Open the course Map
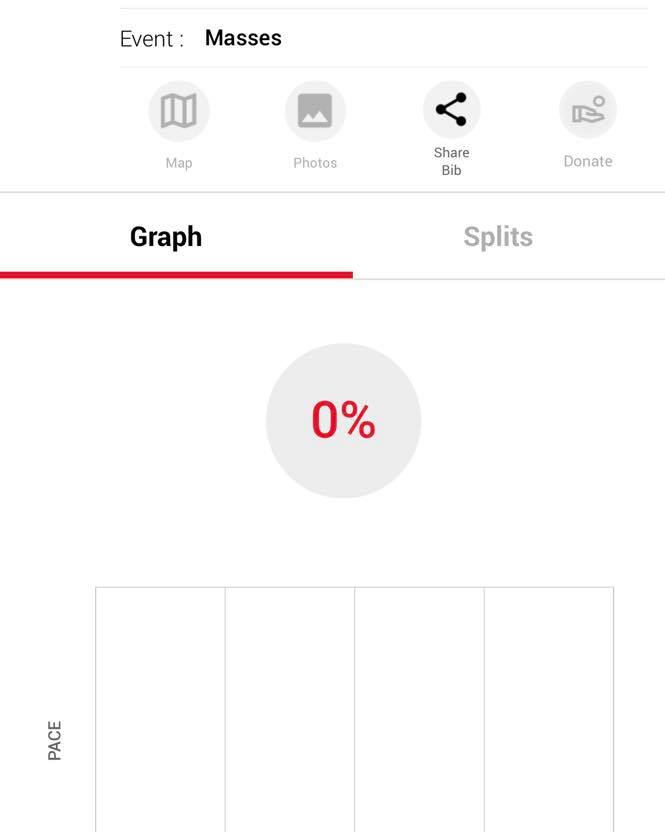The width and height of the screenshot is (665, 832). (178, 112)
